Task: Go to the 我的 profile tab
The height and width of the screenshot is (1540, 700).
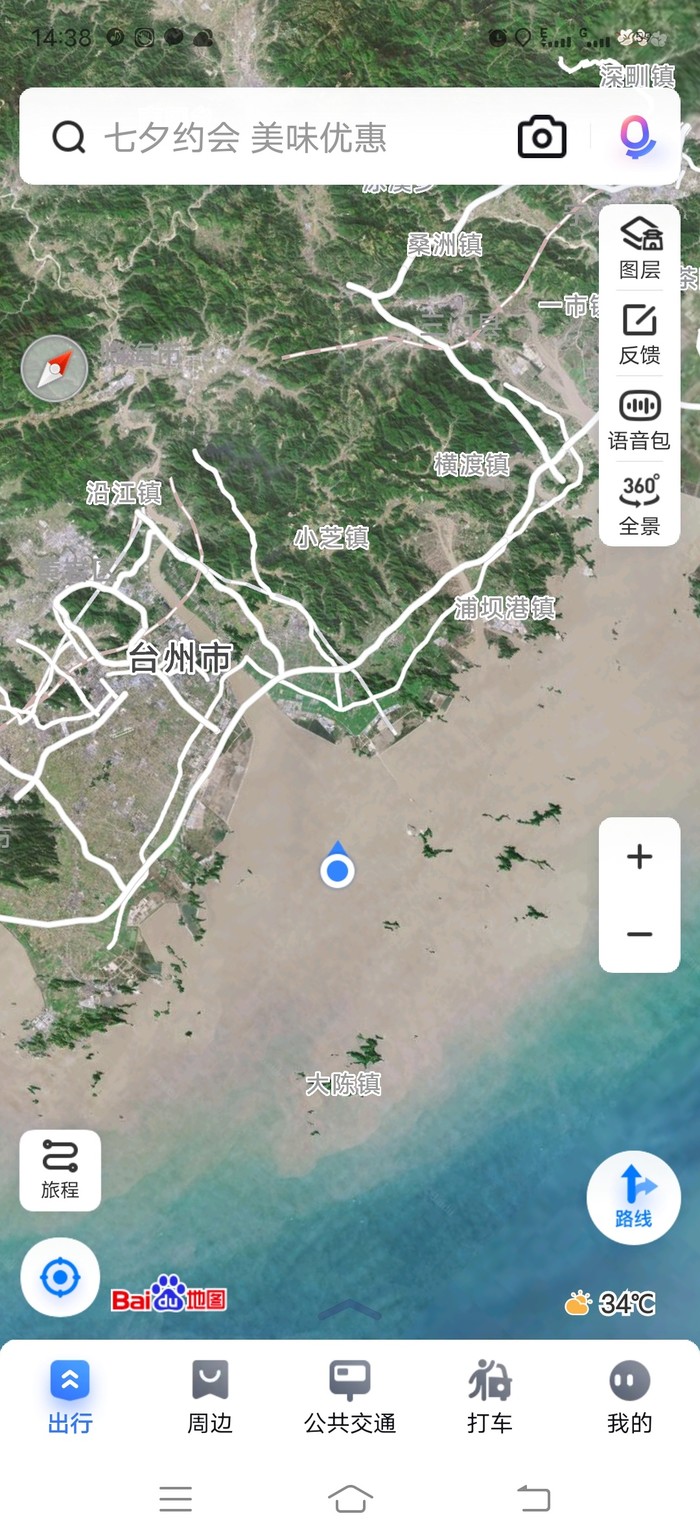Action: [x=630, y=1397]
